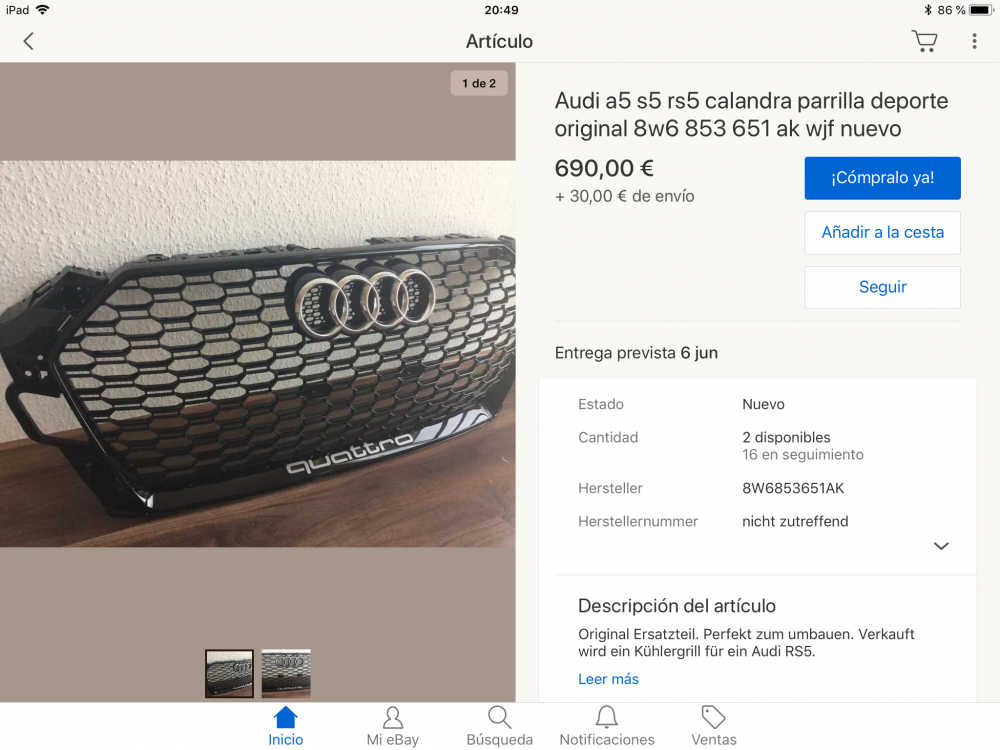
Task: Switch to the Mi eBay tab
Action: coord(392,726)
